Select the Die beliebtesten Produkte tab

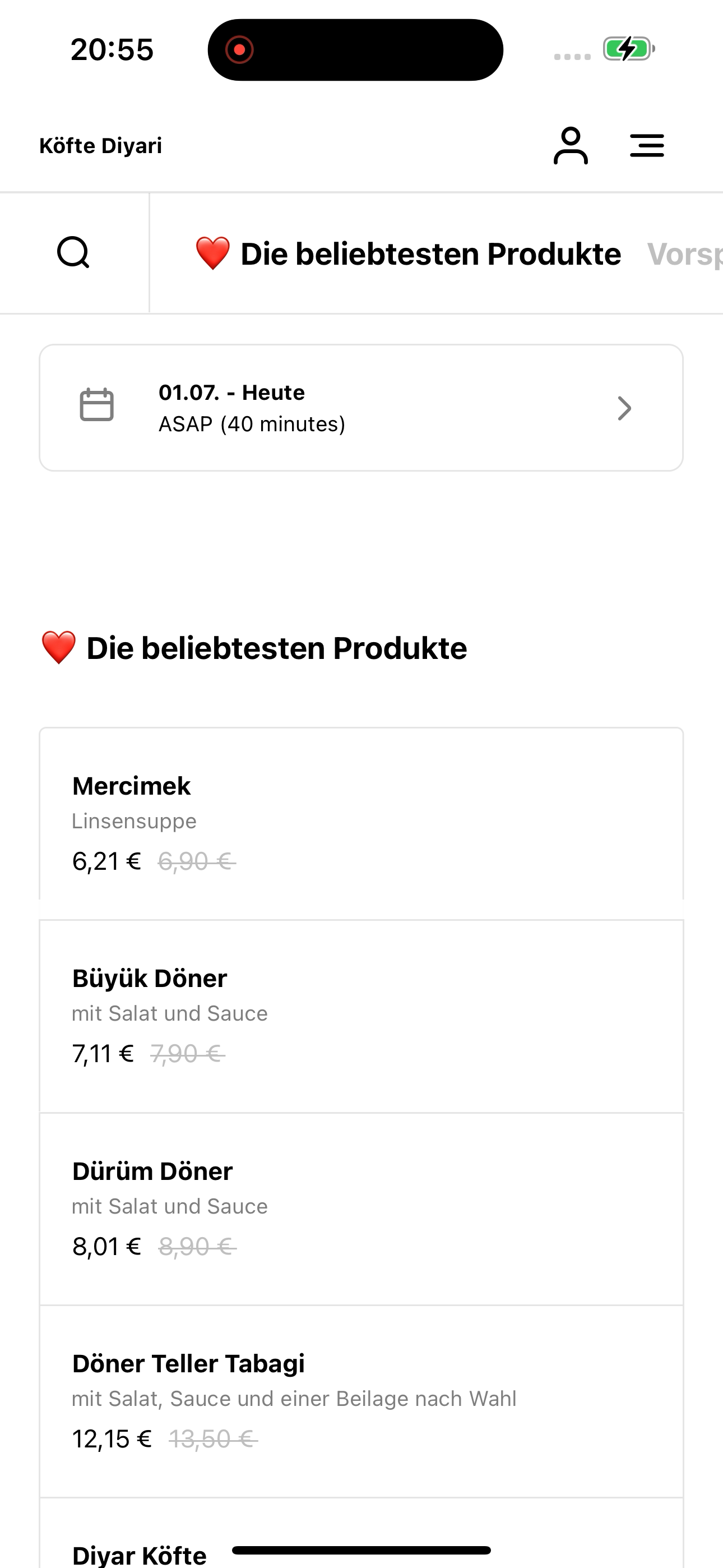[x=408, y=254]
